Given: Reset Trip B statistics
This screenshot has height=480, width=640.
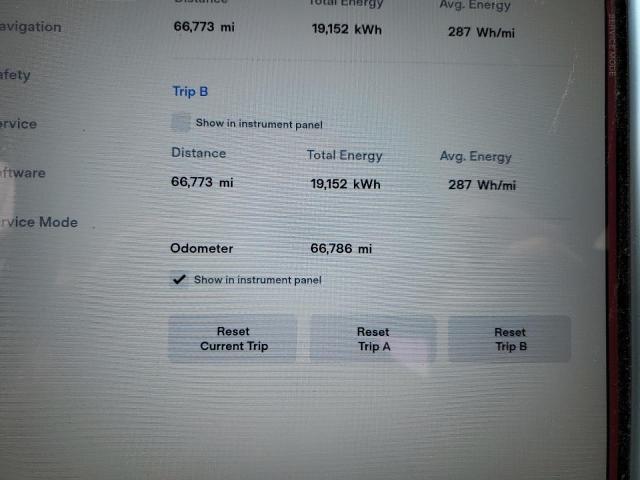Looking at the screenshot, I should 510,339.
